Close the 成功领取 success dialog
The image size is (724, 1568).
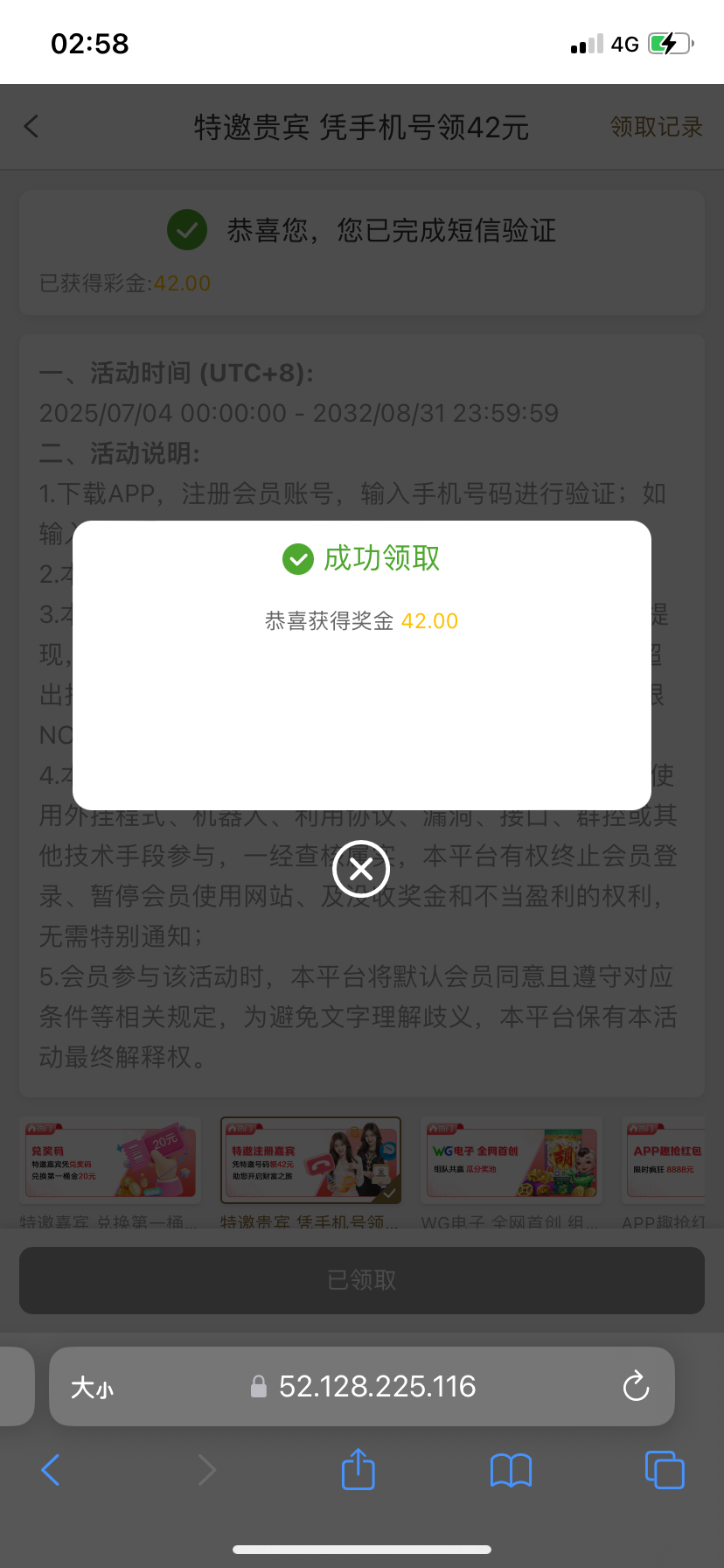click(361, 869)
